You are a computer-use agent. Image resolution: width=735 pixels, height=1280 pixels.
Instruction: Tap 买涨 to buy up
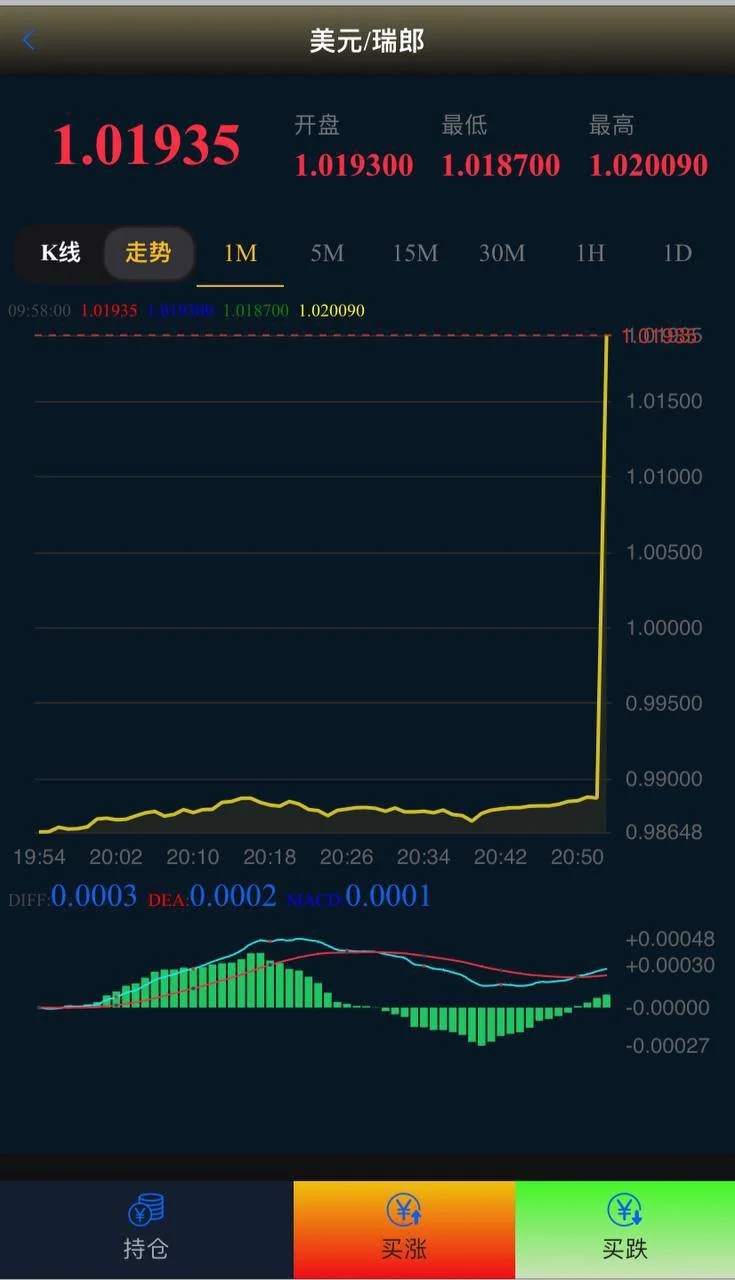[x=404, y=1228]
